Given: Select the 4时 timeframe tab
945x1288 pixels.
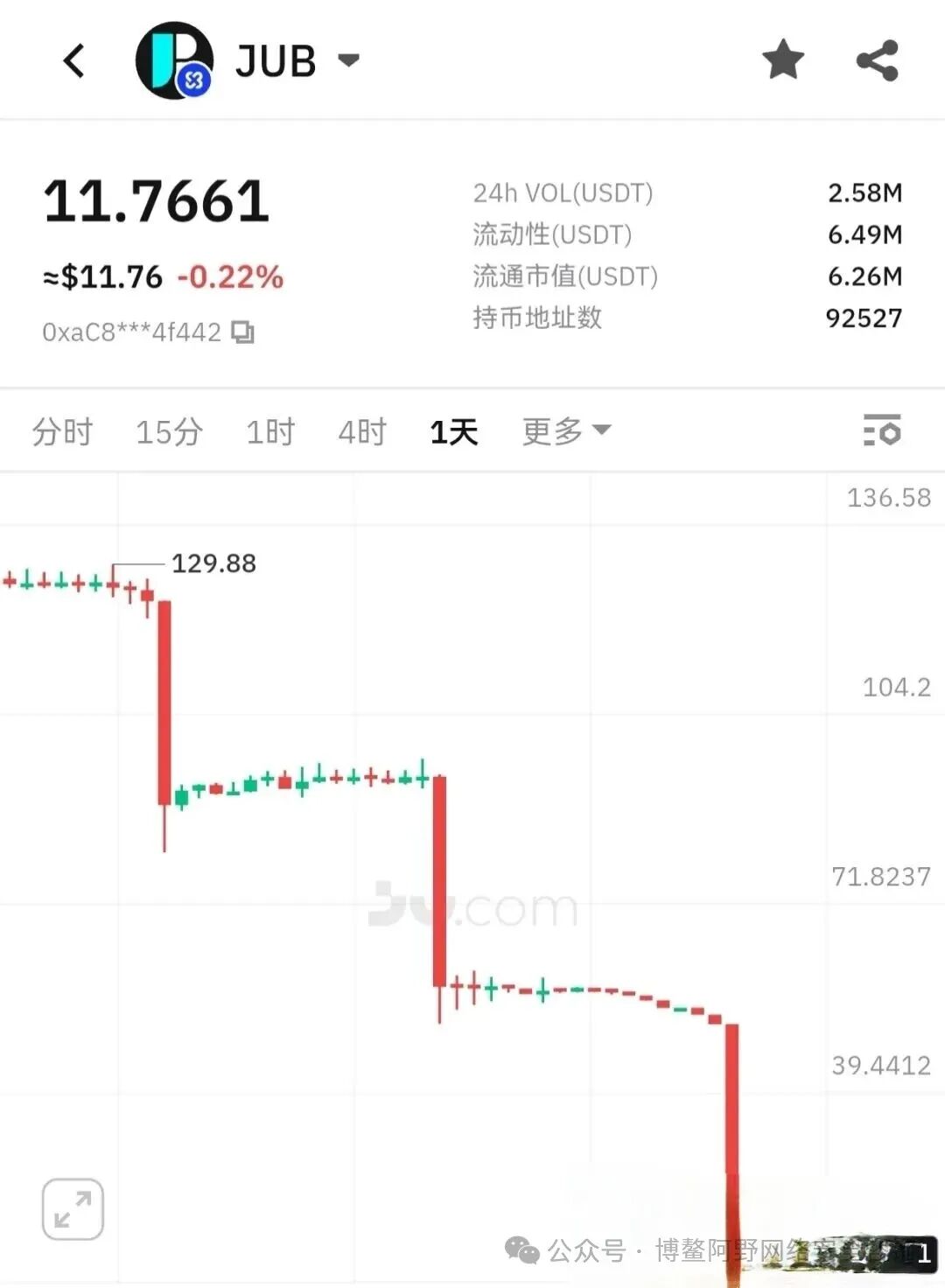Looking at the screenshot, I should tap(360, 430).
